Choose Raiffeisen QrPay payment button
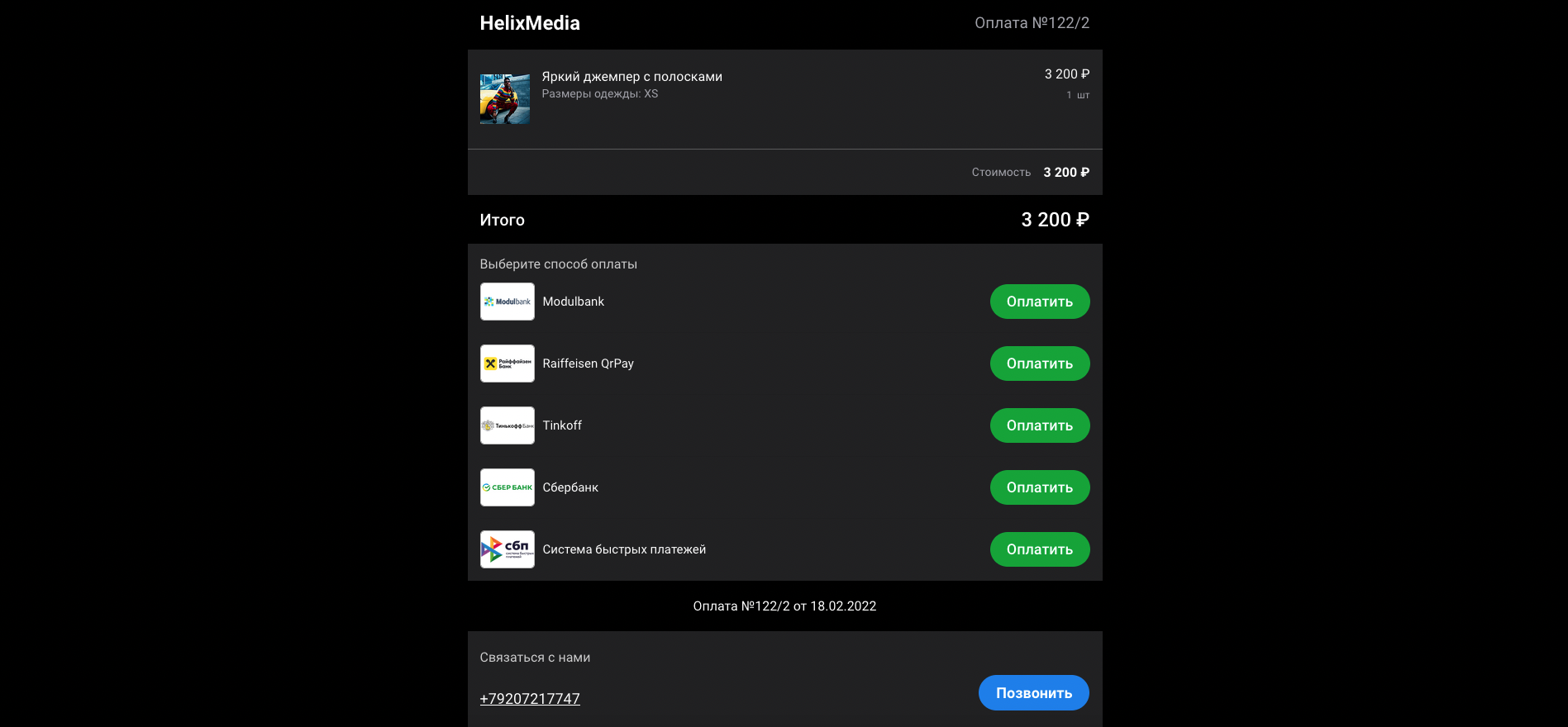The image size is (1568, 727). pos(1039,363)
